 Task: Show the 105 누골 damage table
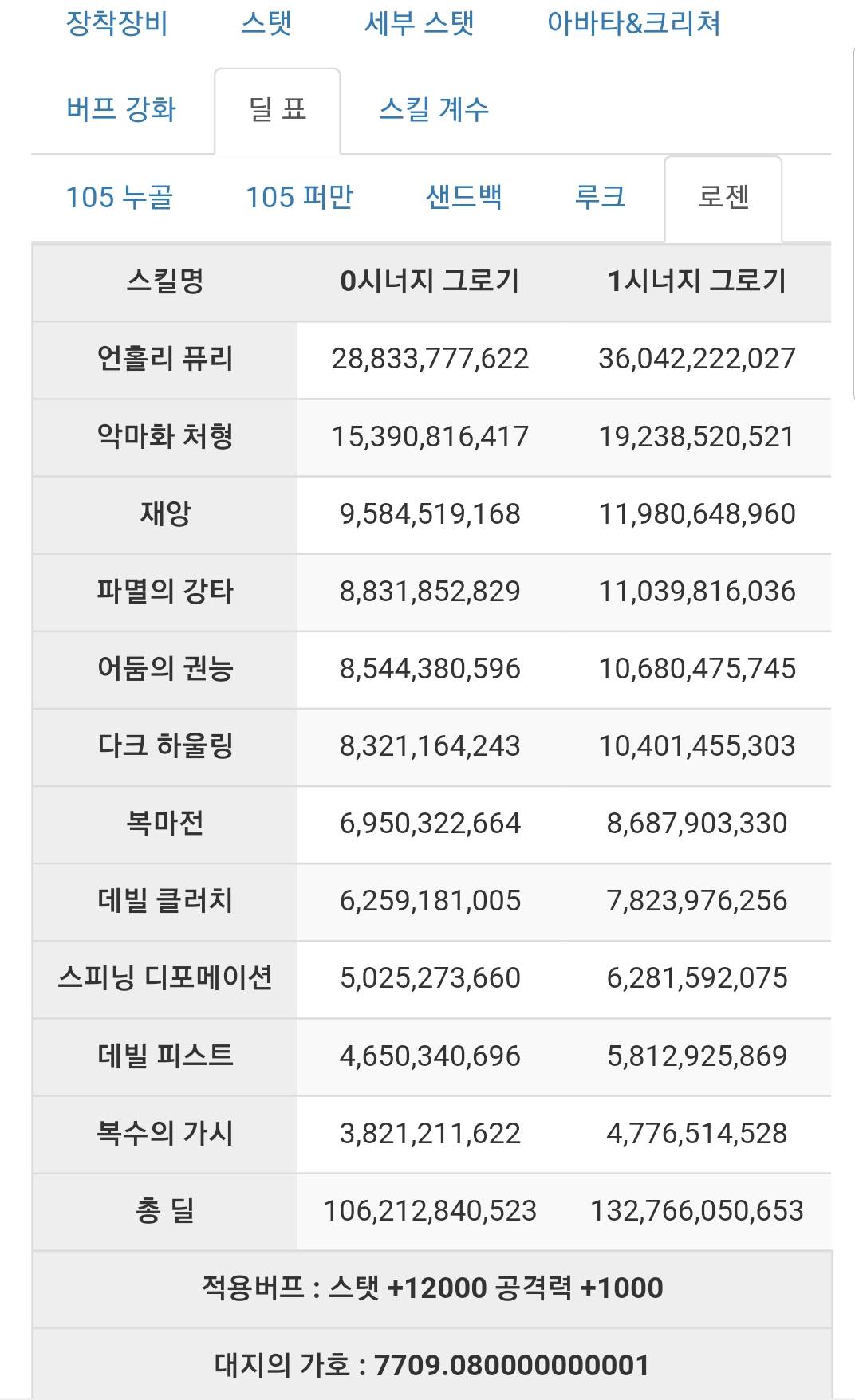point(120,198)
